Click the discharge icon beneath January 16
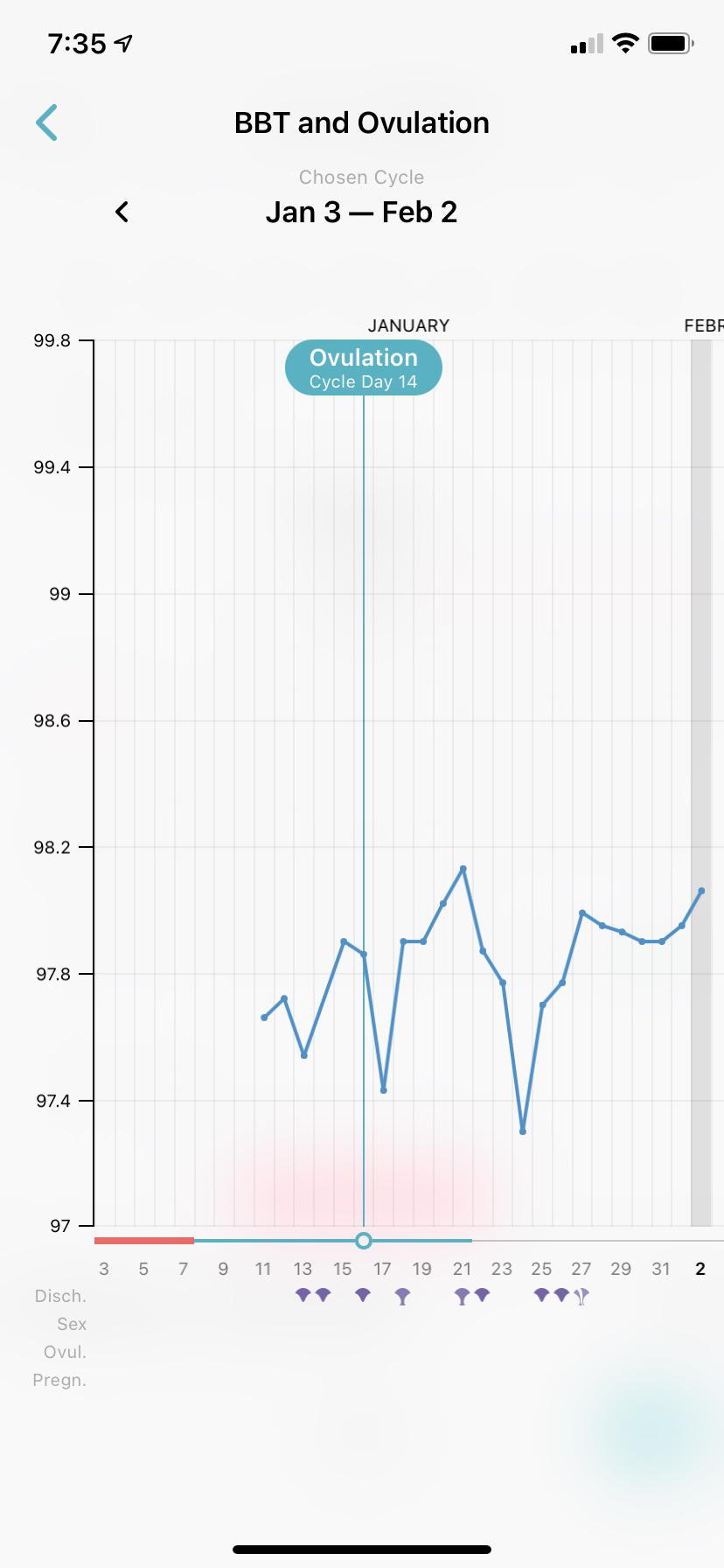 click(363, 1295)
